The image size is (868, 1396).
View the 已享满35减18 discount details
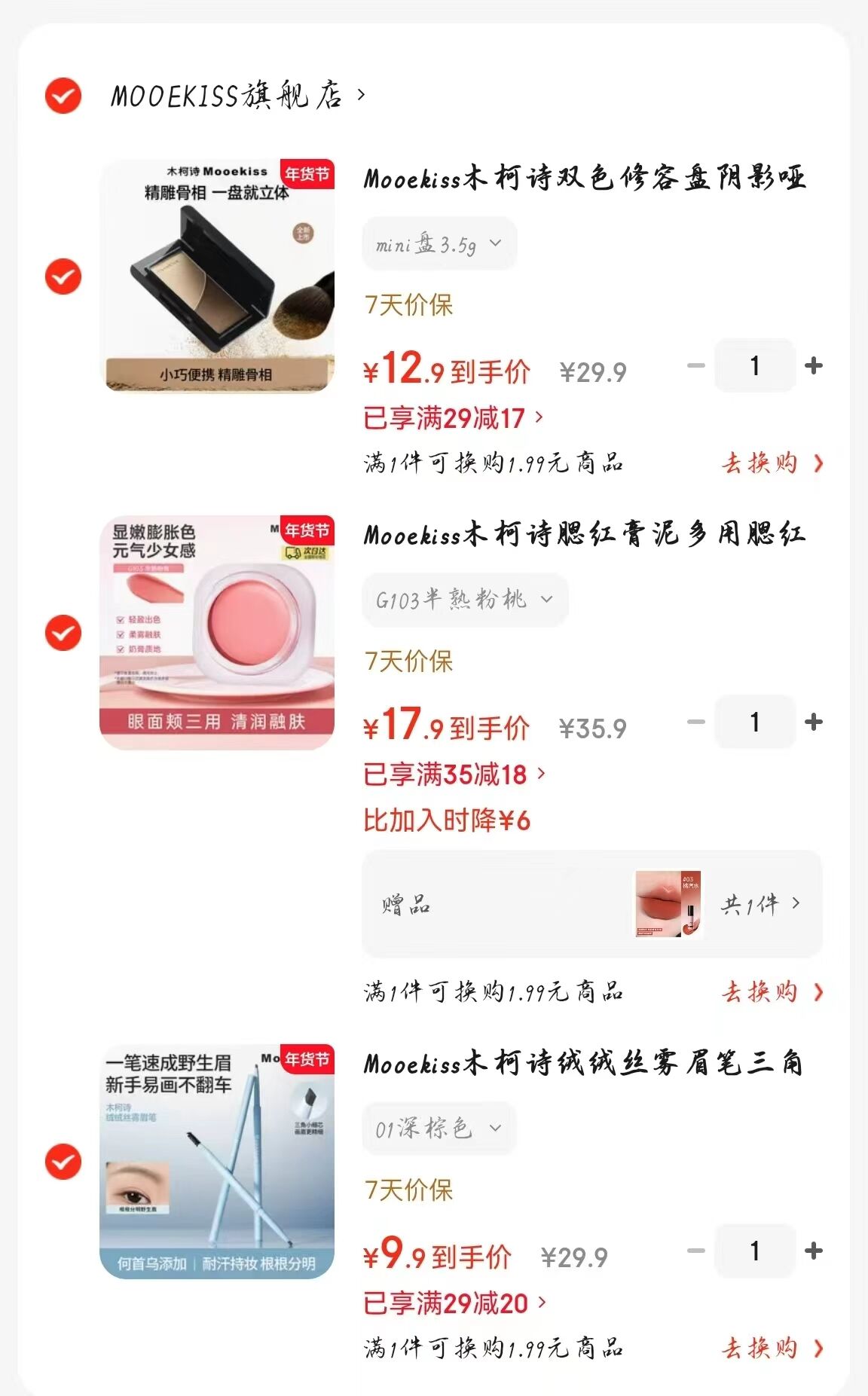coord(454,774)
